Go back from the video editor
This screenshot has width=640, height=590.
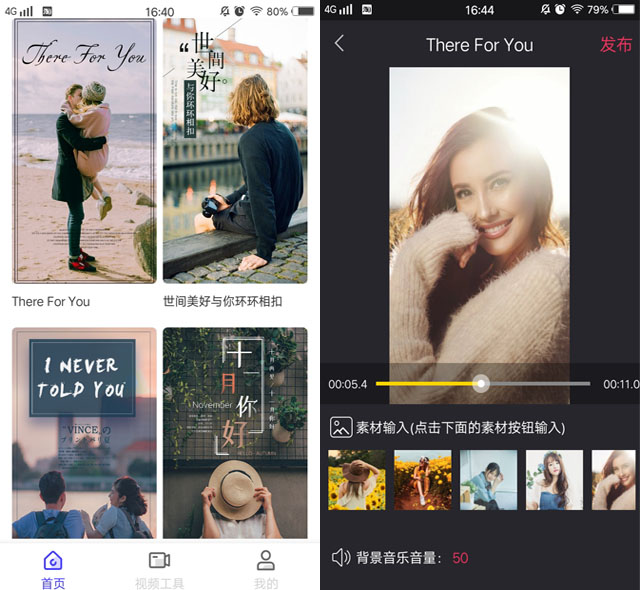pos(339,44)
